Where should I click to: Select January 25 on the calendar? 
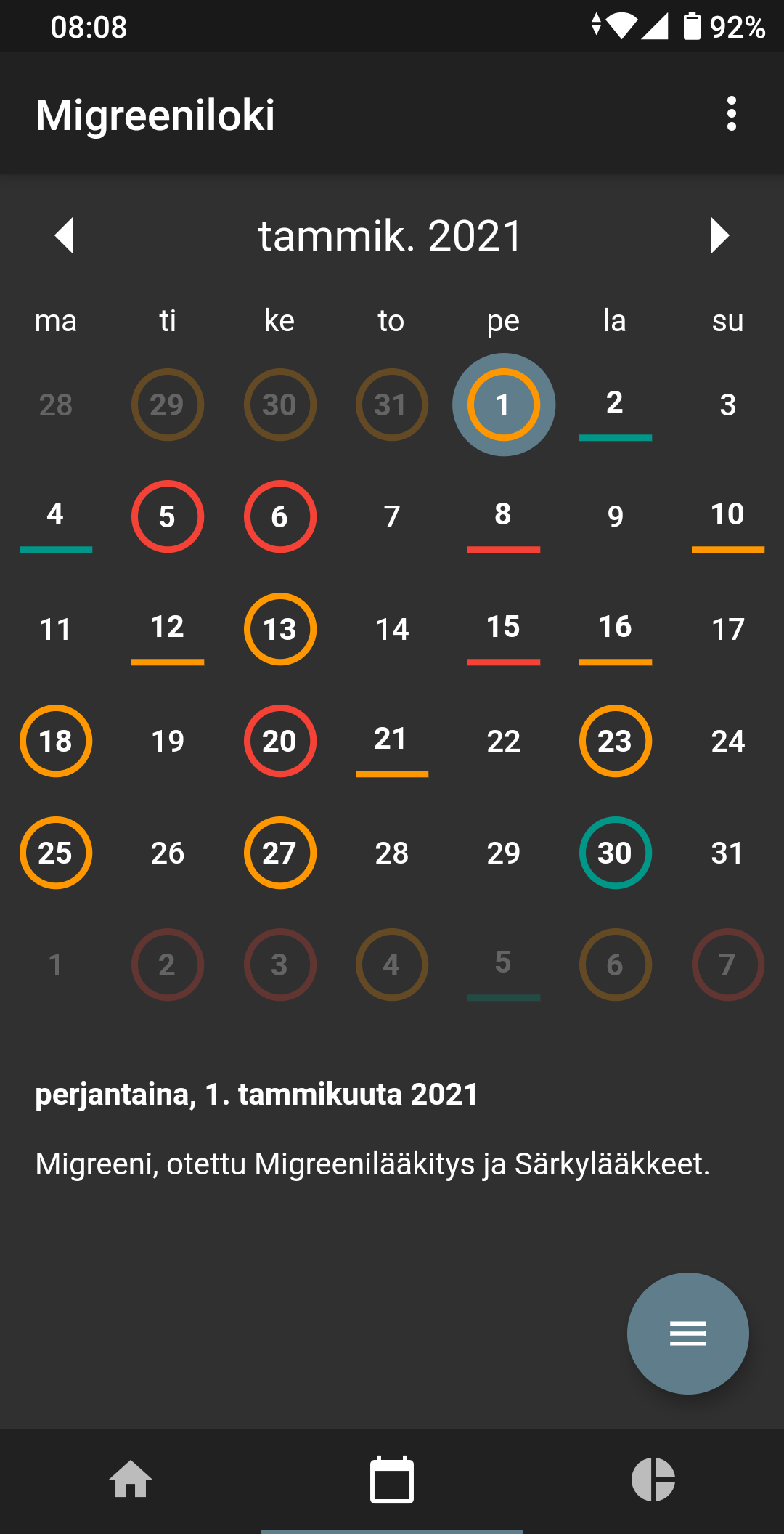point(56,853)
